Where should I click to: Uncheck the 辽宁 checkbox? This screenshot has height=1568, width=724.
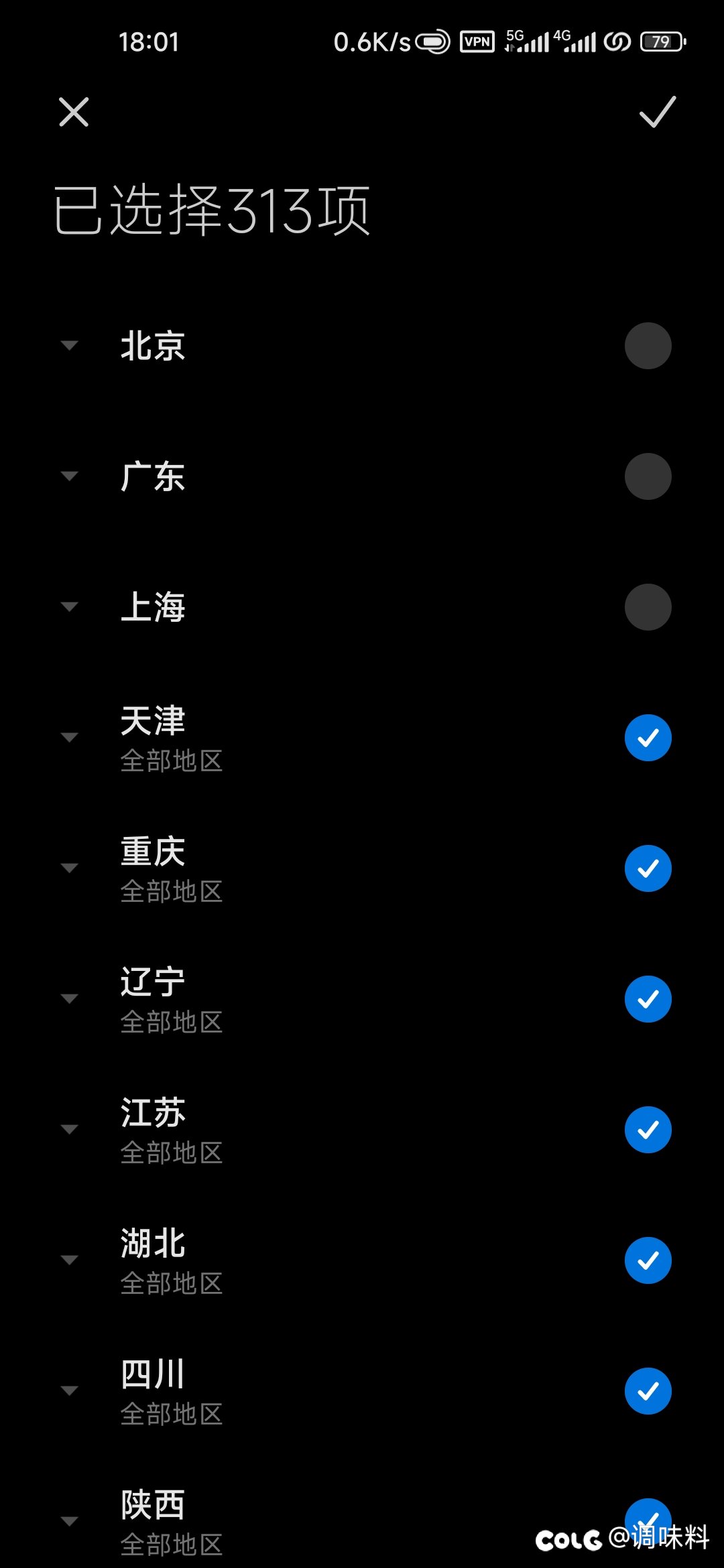pos(648,999)
